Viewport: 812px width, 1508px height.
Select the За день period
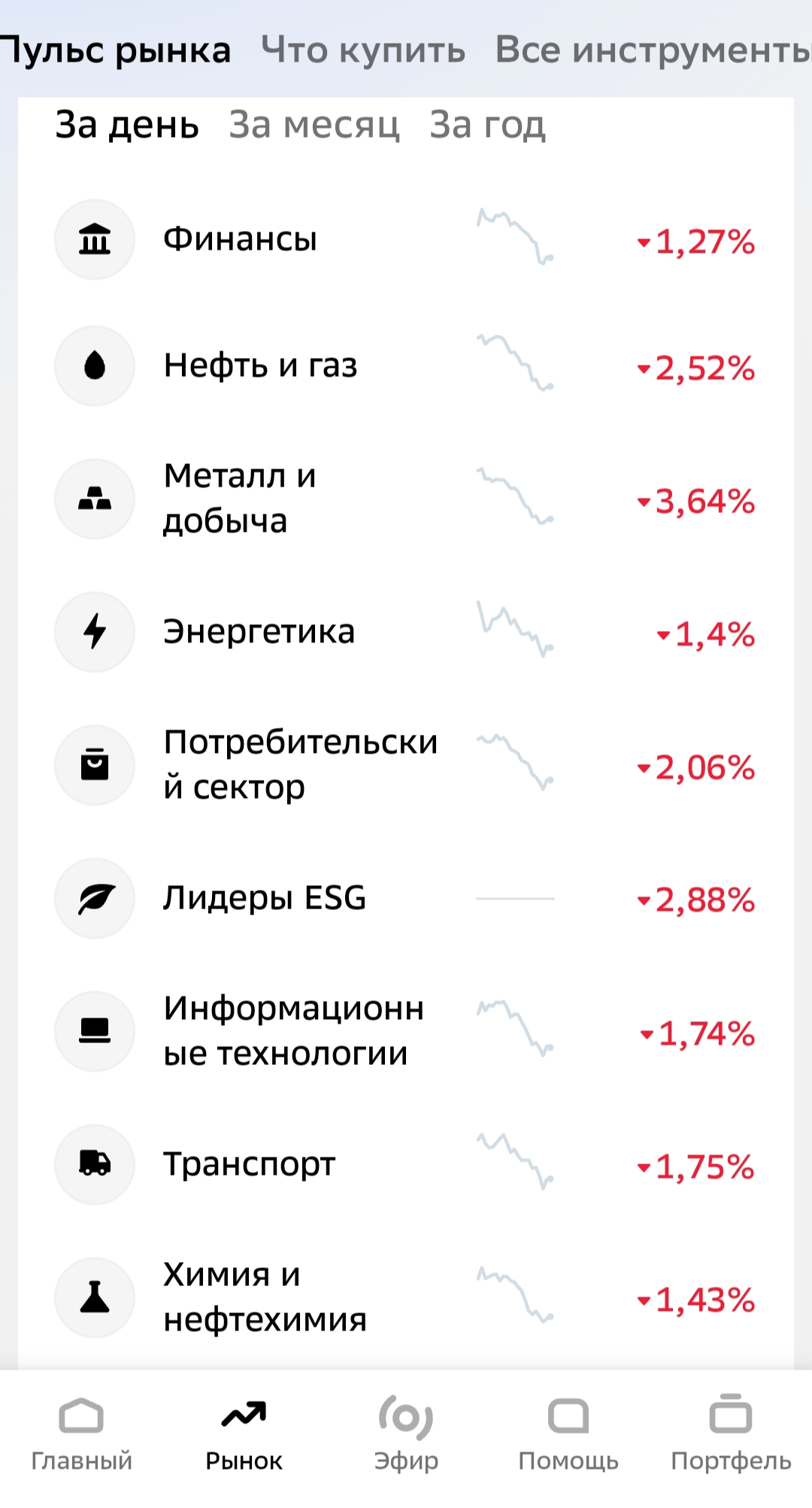tap(127, 125)
